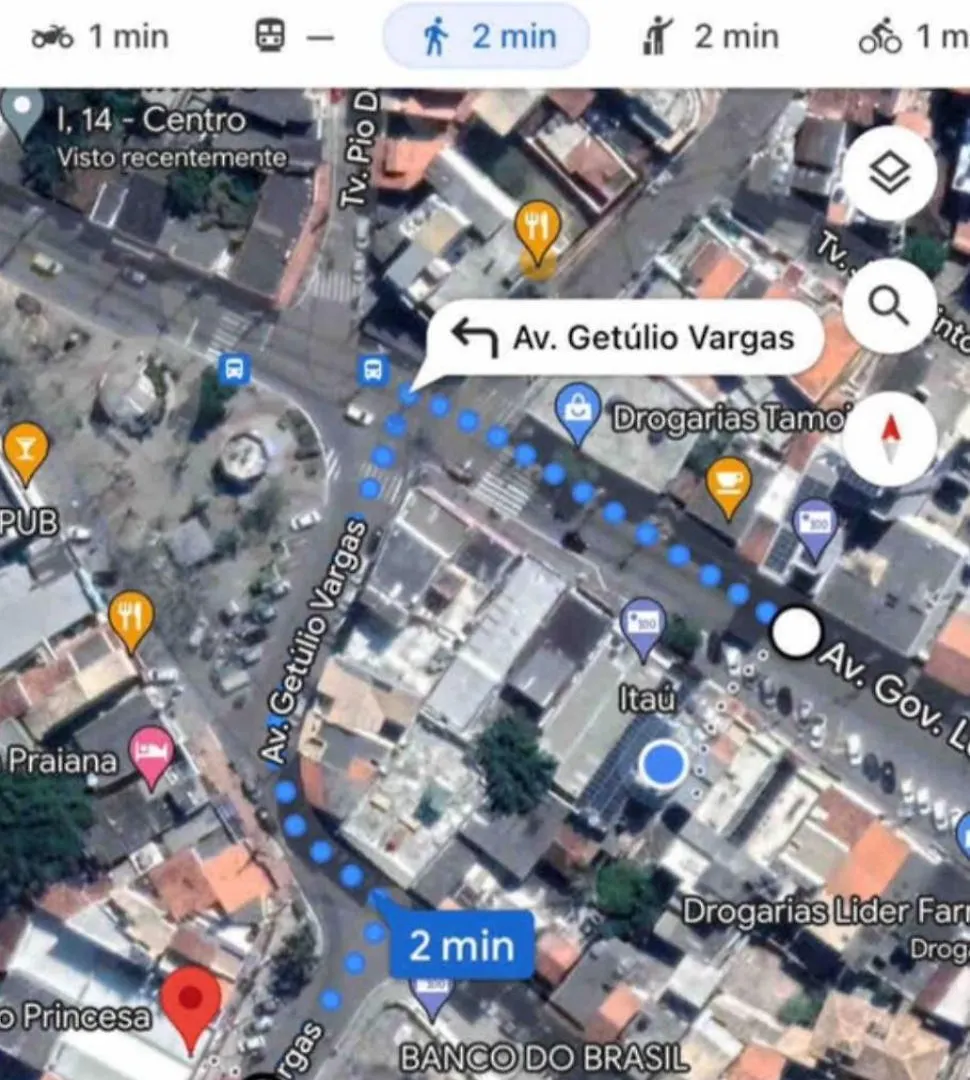Switch to ride-hailing travel mode
970x1080 pixels.
(x=710, y=38)
